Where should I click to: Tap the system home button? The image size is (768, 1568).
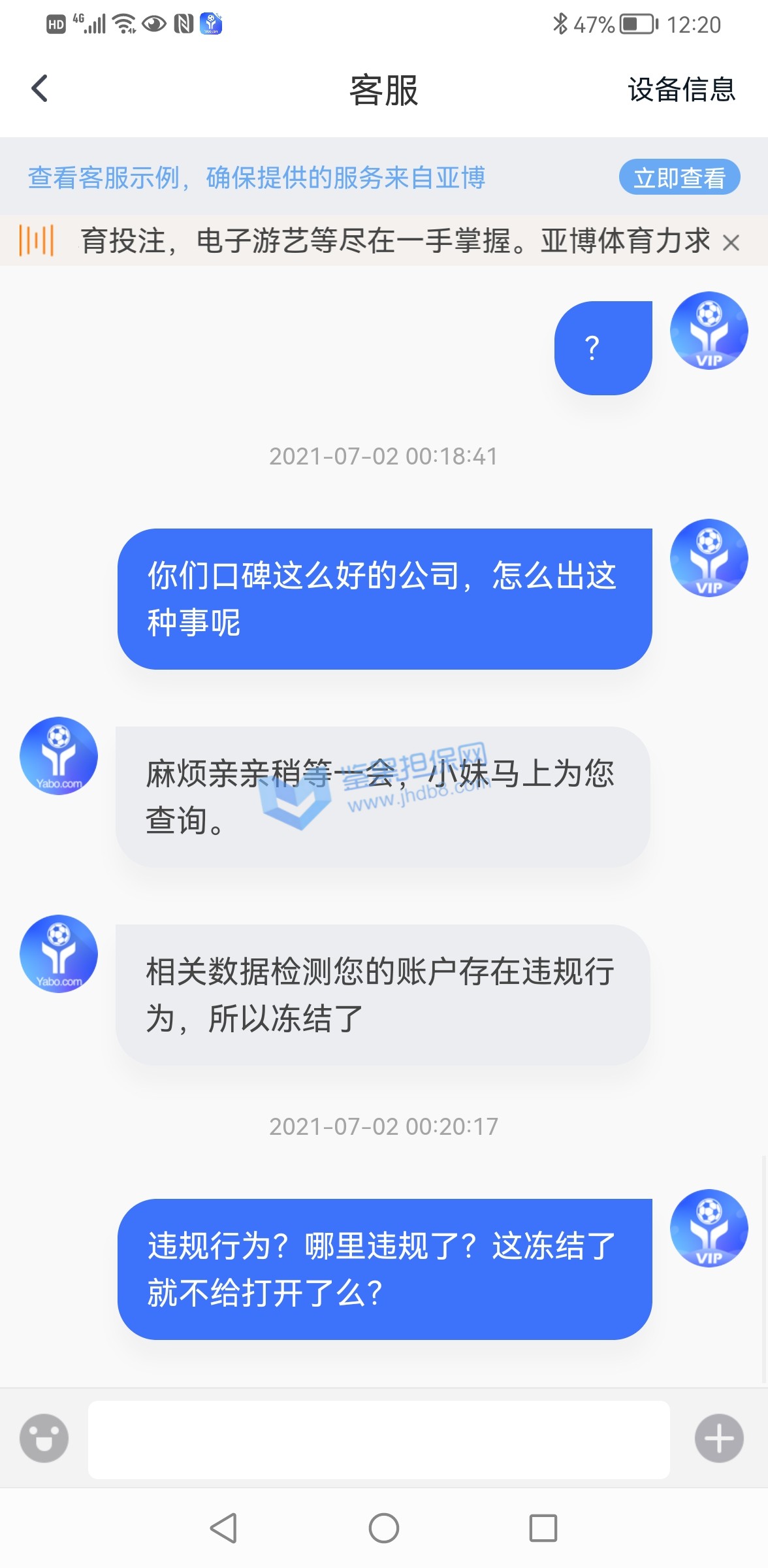coord(383,1528)
